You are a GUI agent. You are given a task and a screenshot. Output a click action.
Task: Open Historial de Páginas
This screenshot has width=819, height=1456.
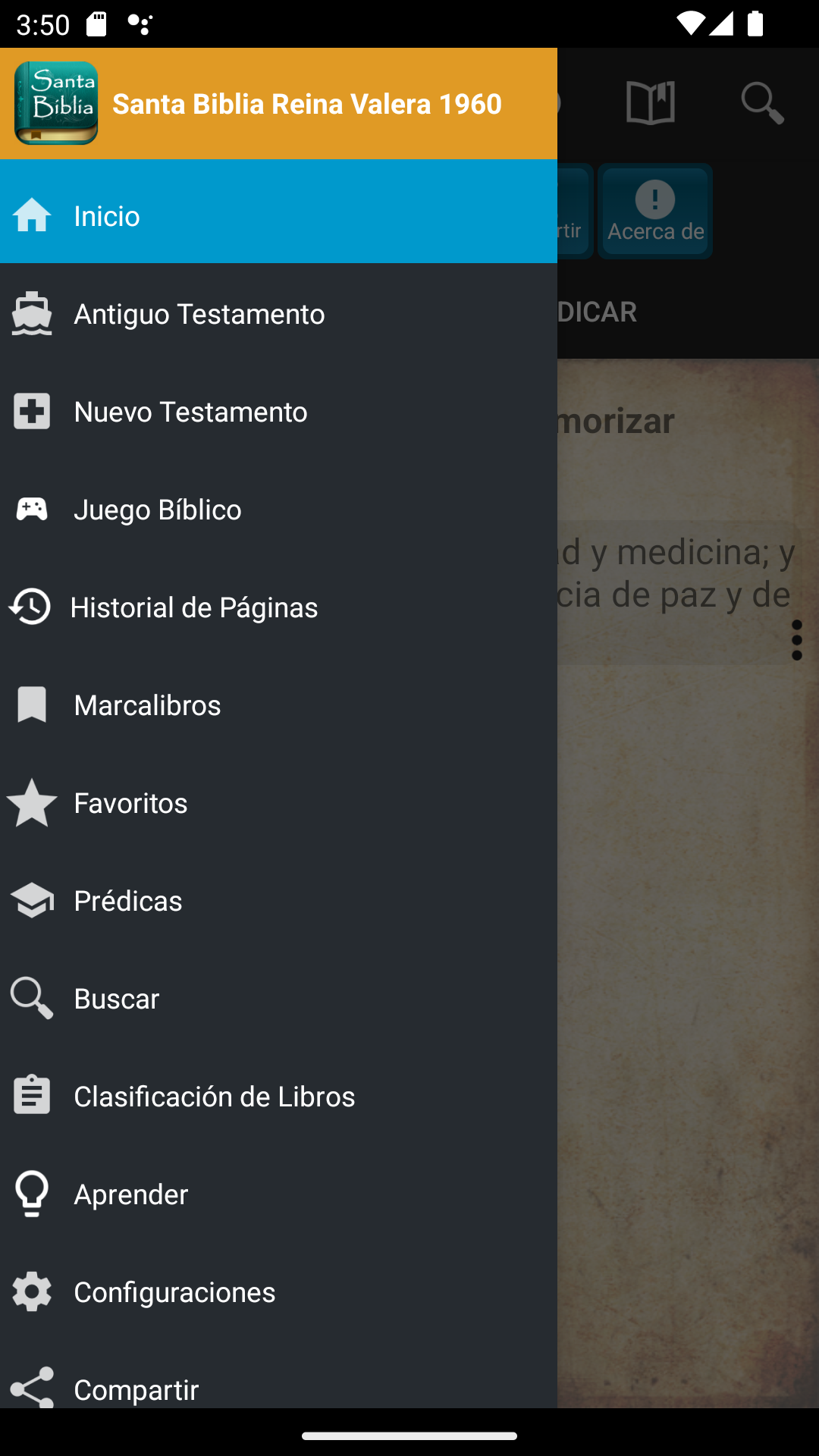(278, 607)
